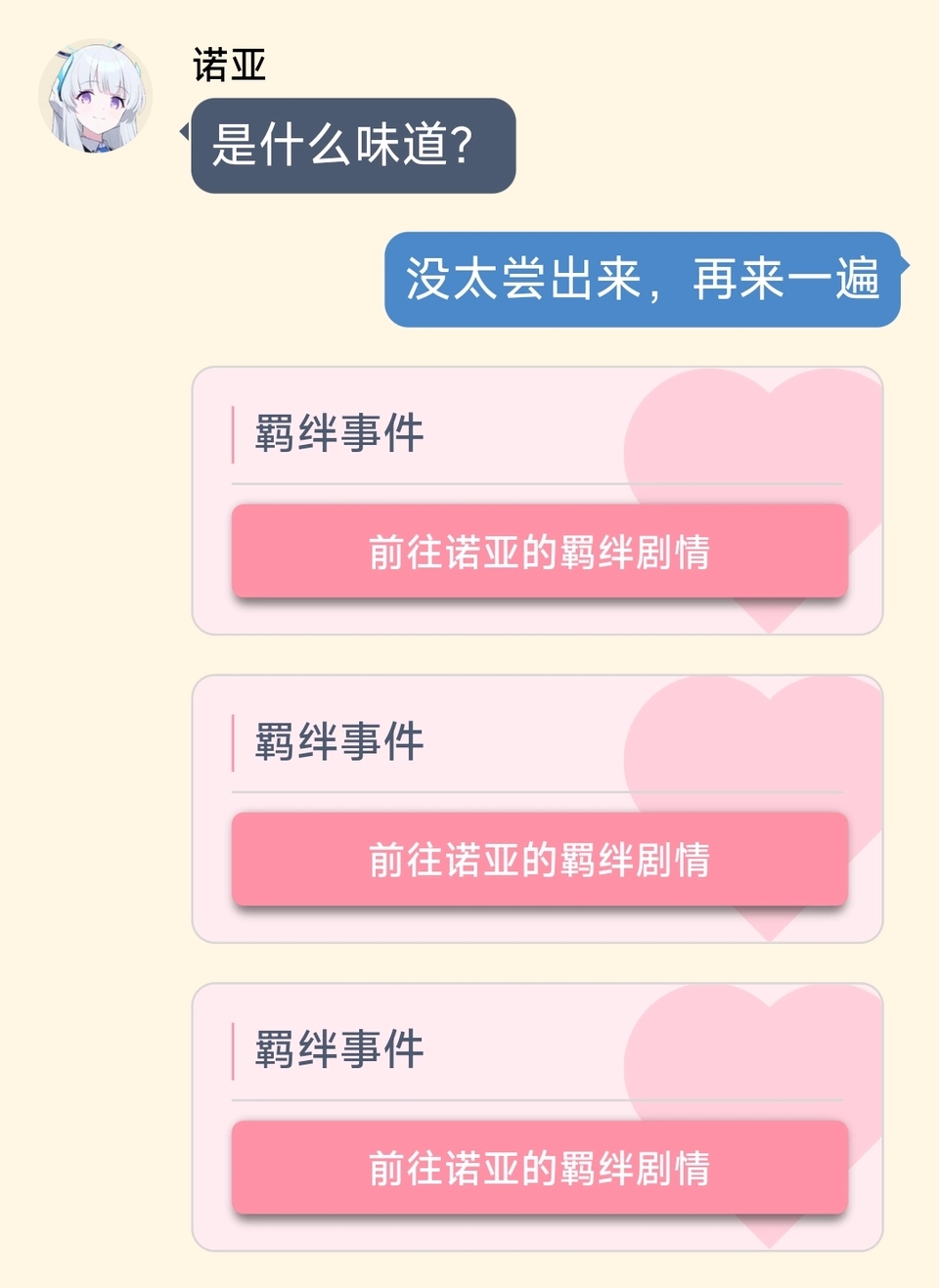Tap 前往诺亚的羁绊剧情 in the last 羁绊事件 card
939x1288 pixels.
coord(539,1168)
